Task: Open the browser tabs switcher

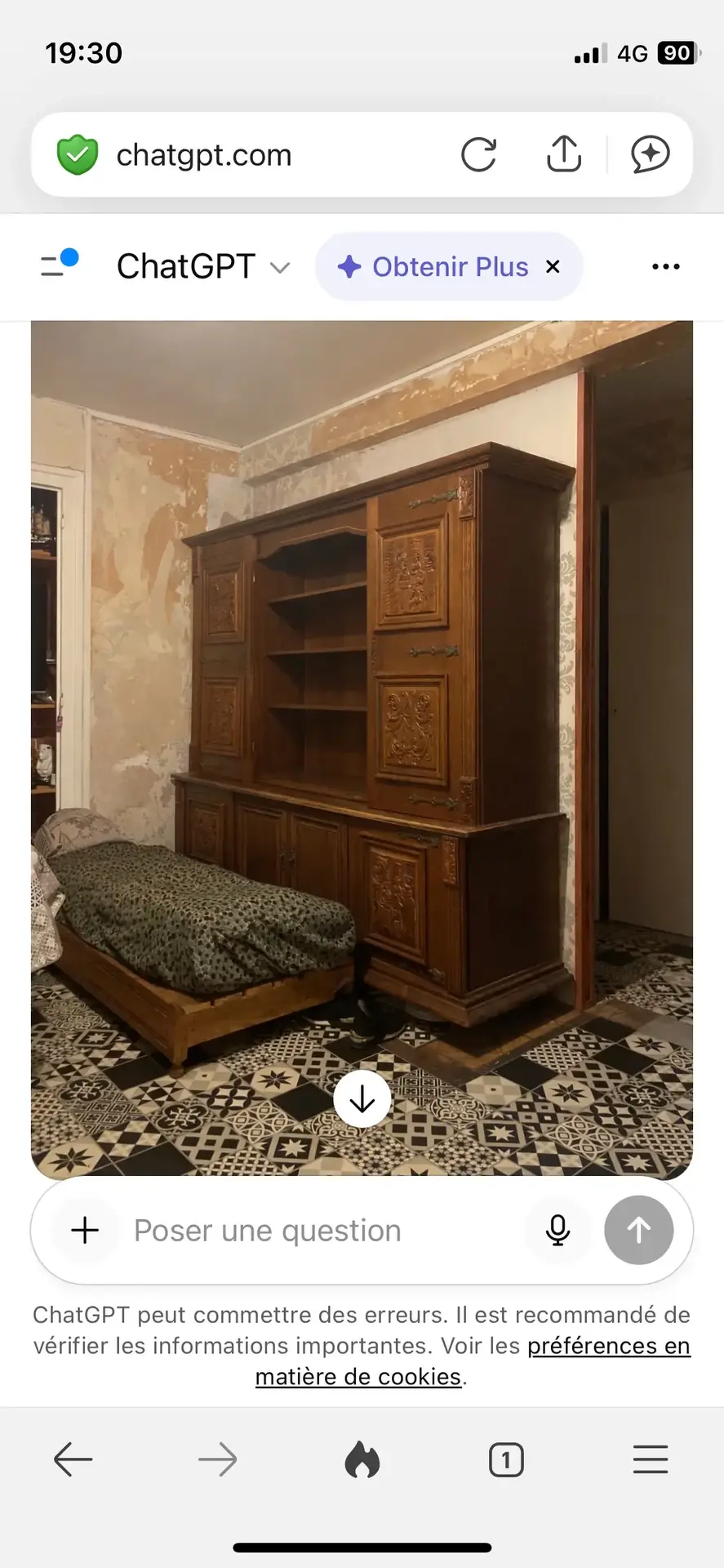Action: click(506, 1459)
